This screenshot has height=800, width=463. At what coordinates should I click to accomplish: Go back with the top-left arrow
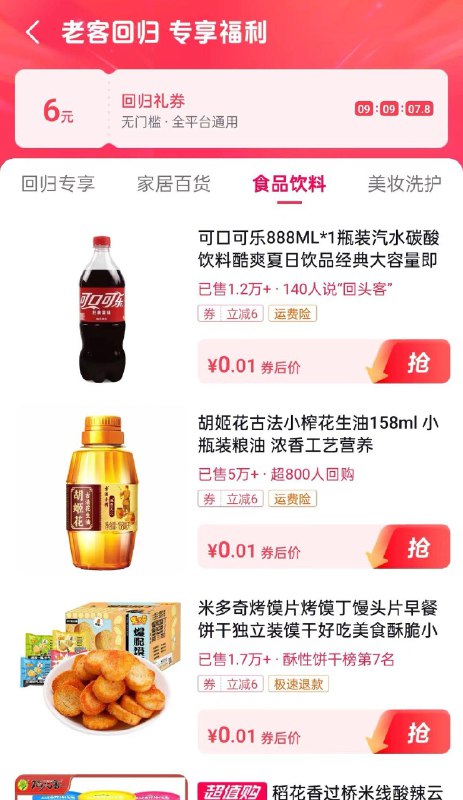coord(32,33)
